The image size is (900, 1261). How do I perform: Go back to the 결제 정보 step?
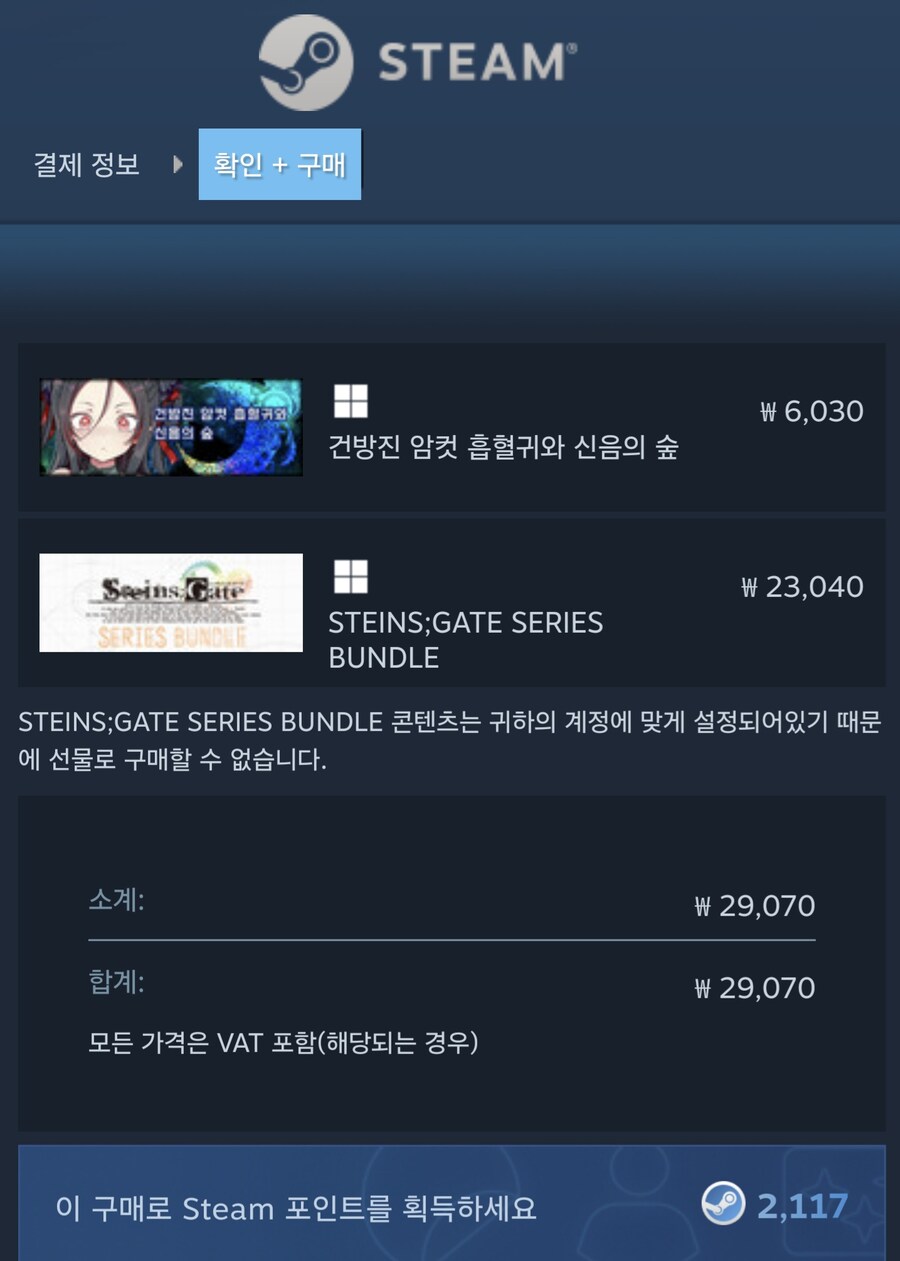[83, 165]
